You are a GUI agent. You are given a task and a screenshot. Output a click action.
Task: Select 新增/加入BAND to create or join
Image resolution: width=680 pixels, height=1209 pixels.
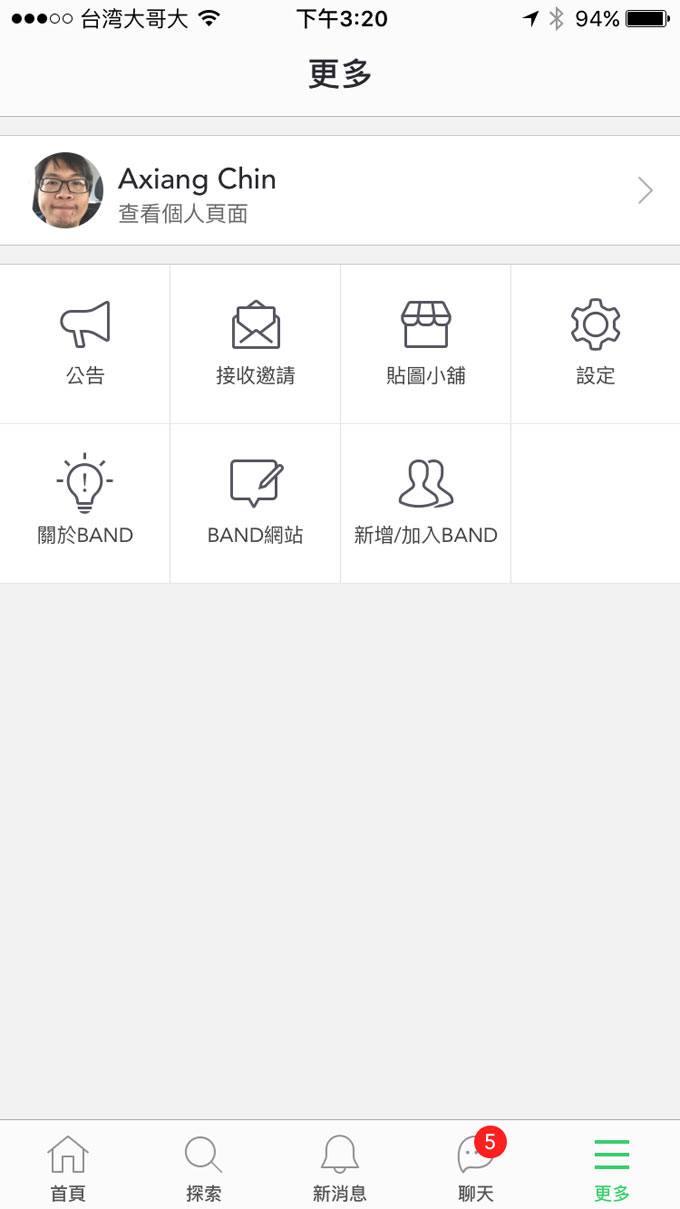point(425,502)
